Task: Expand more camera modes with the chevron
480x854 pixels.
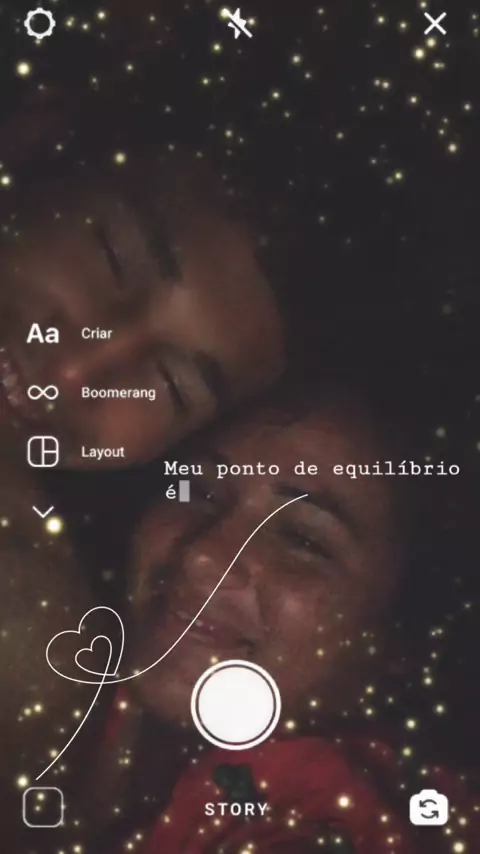Action: coord(43,511)
